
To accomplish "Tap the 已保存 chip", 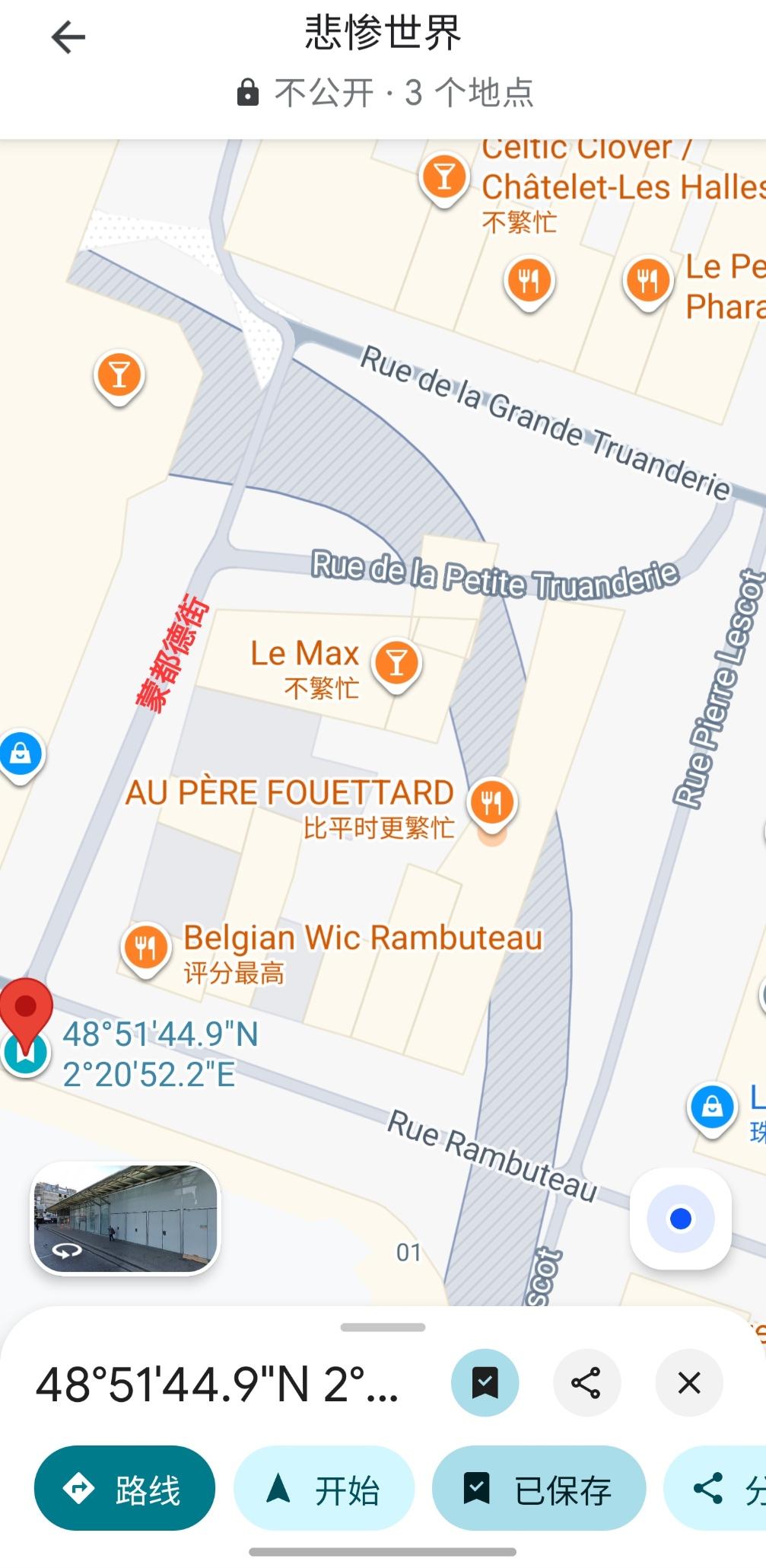I will pyautogui.click(x=539, y=1490).
